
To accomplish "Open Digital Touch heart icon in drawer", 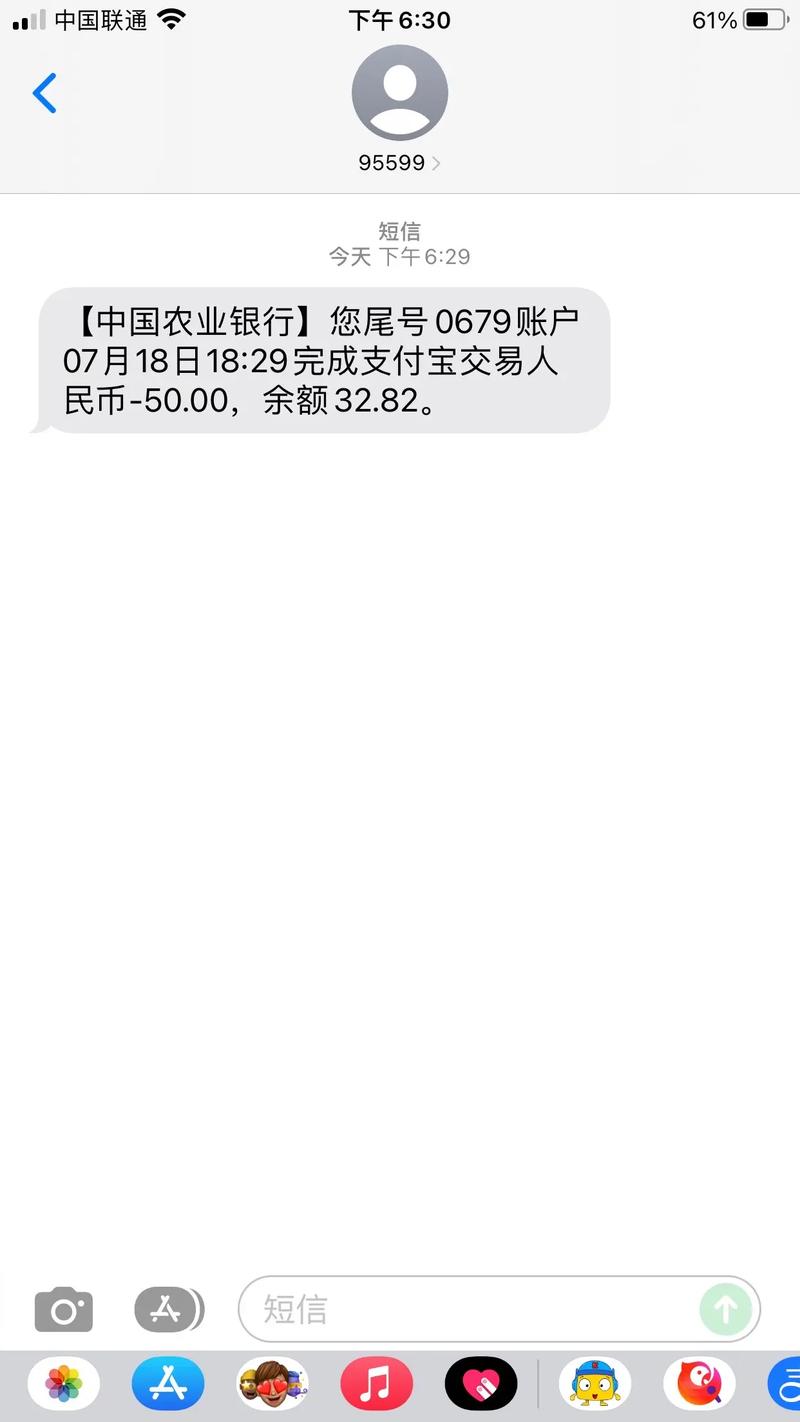I will [481, 1385].
